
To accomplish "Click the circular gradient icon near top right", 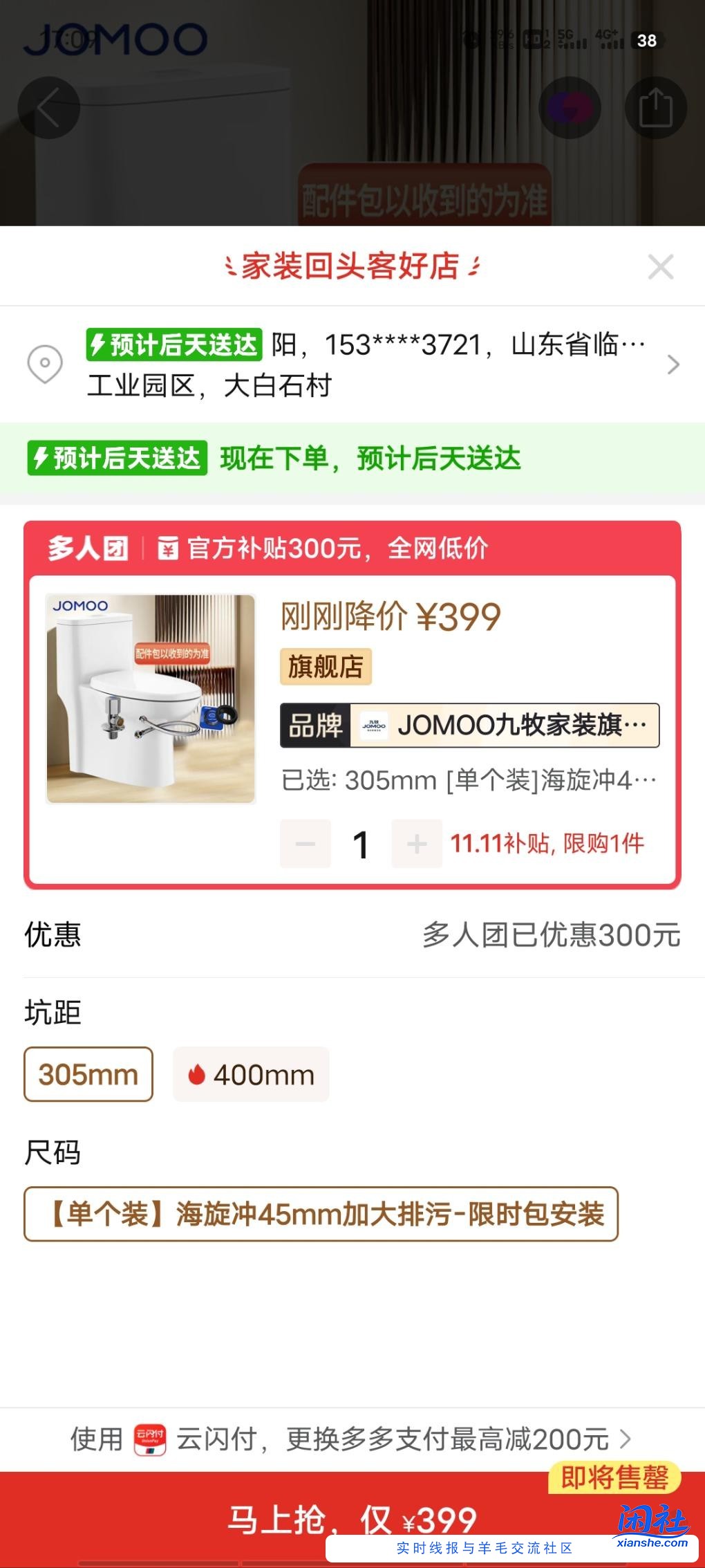I will (570, 107).
